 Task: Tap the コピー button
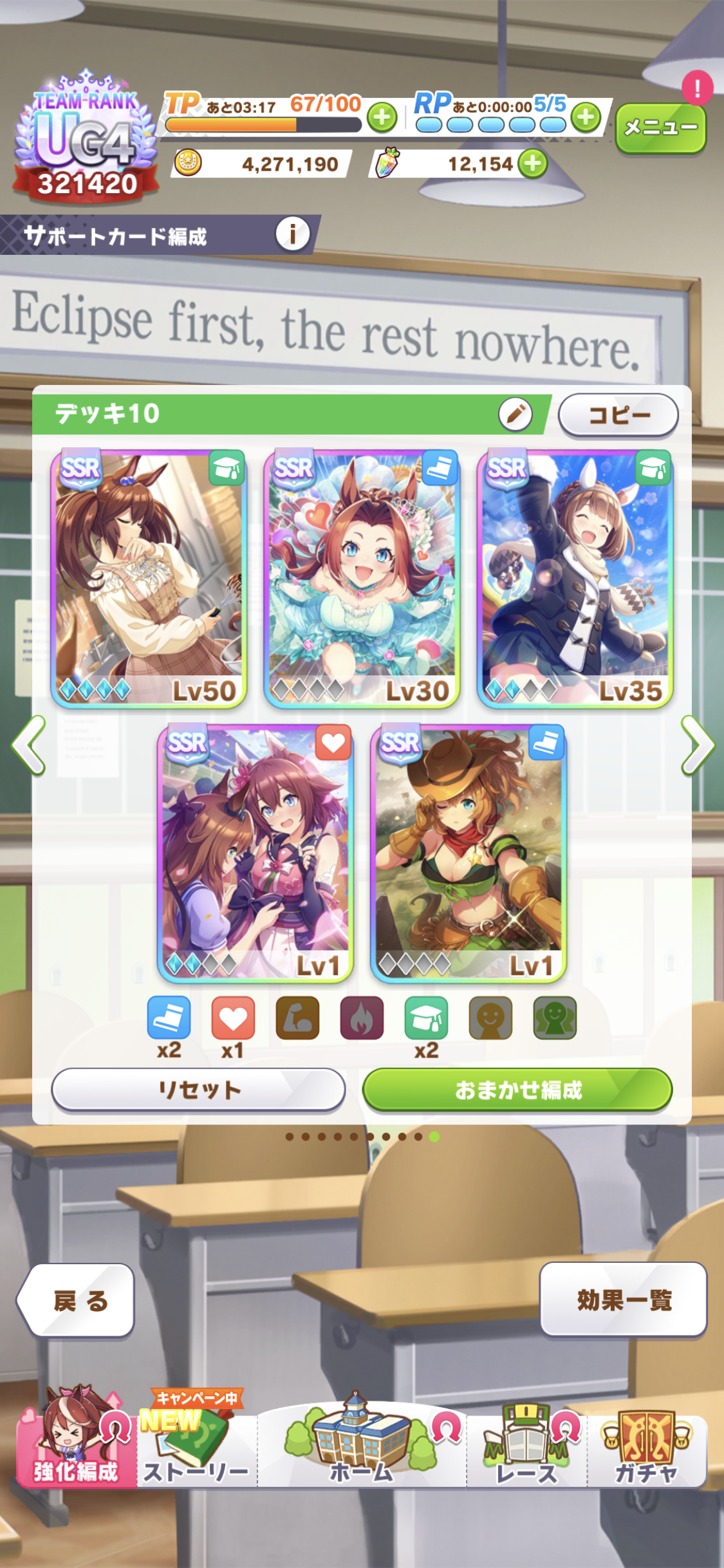click(x=618, y=415)
